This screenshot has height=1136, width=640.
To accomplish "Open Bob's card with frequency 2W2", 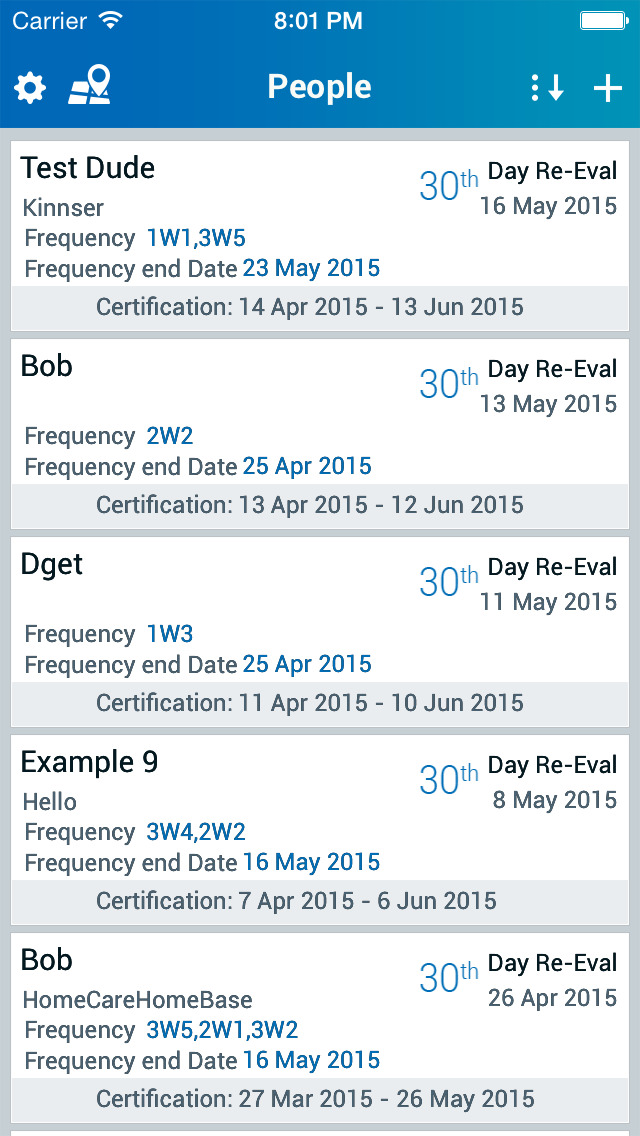I will (x=320, y=434).
